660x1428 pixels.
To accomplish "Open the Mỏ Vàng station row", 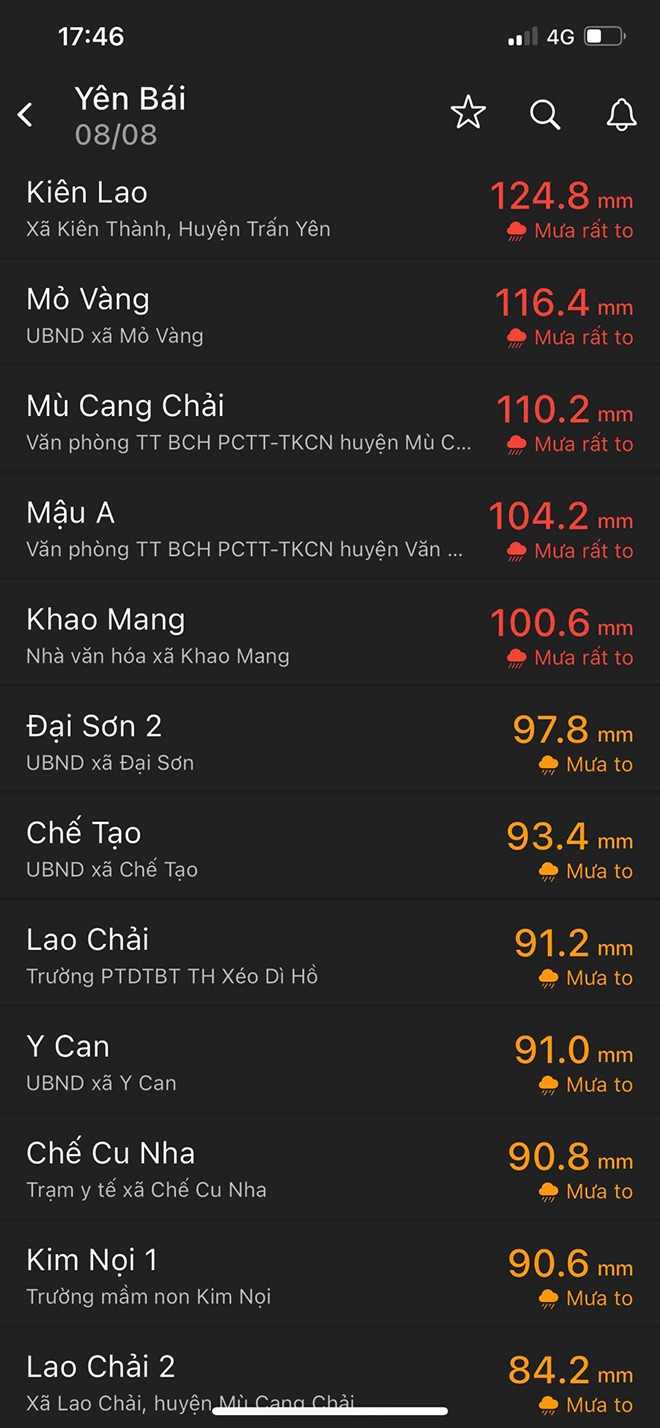I will [x=330, y=315].
